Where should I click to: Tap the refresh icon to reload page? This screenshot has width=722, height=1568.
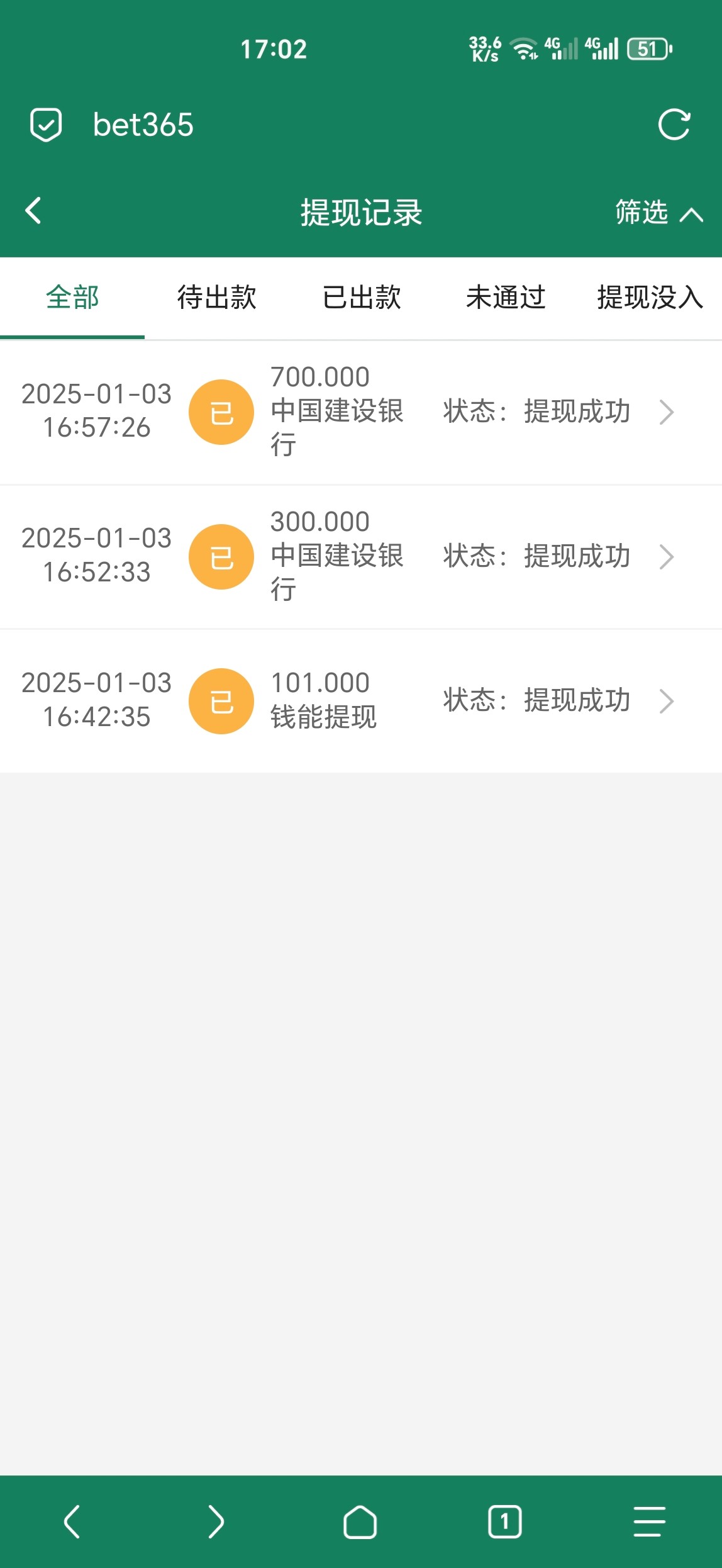(674, 125)
